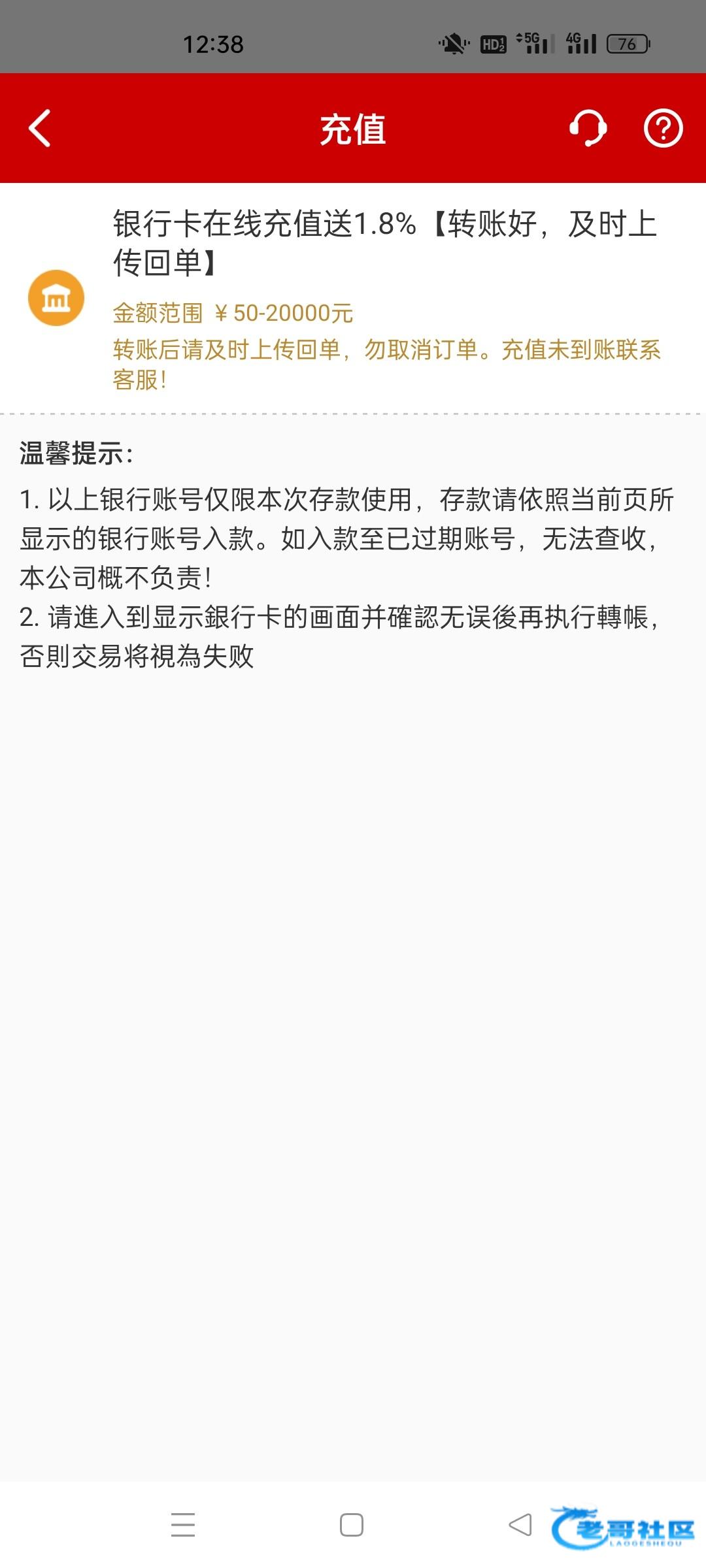Screen dimensions: 706x1568
Task: Go back using the top-left arrow
Action: 39,129
